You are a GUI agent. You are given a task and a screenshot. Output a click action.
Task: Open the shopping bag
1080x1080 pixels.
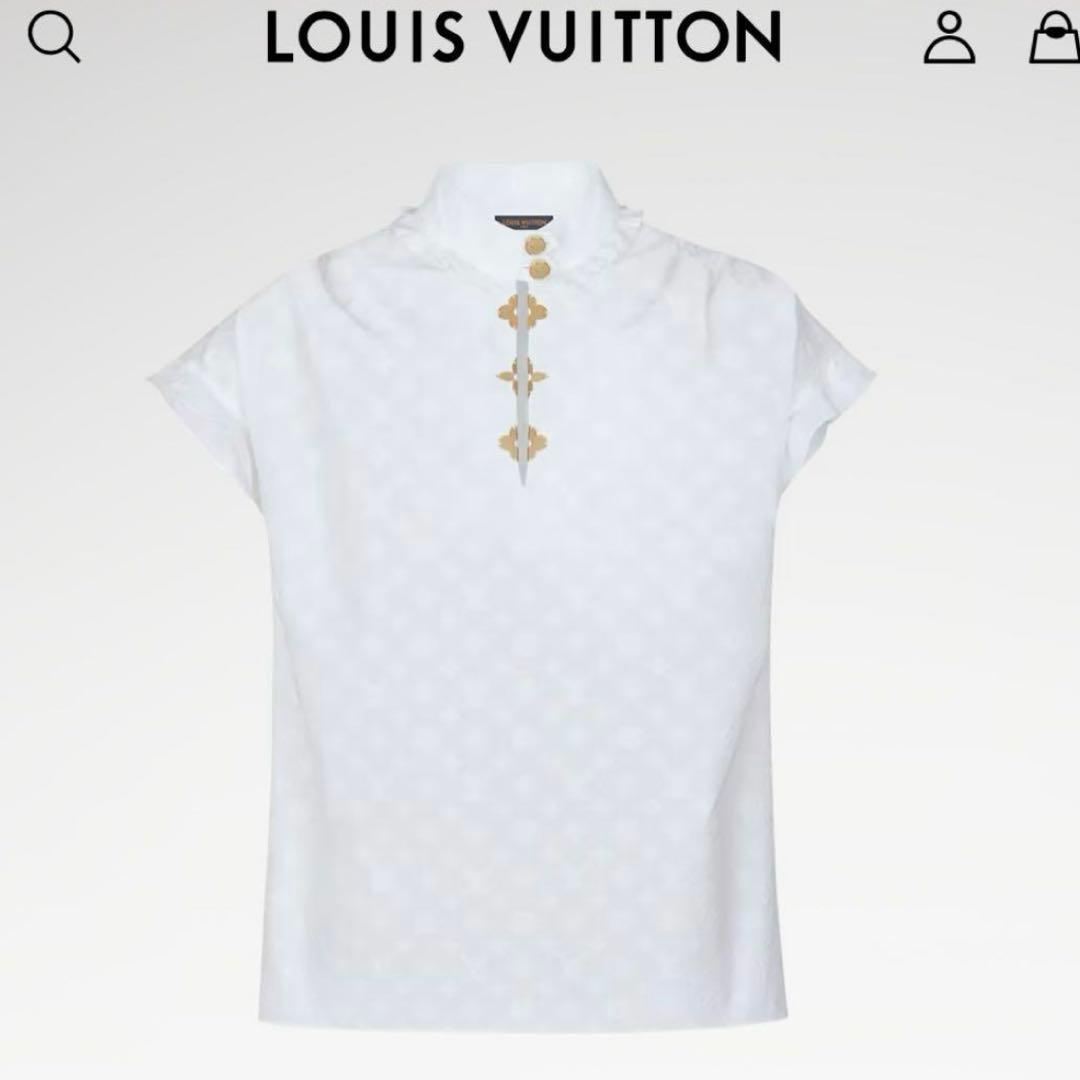pos(1056,39)
